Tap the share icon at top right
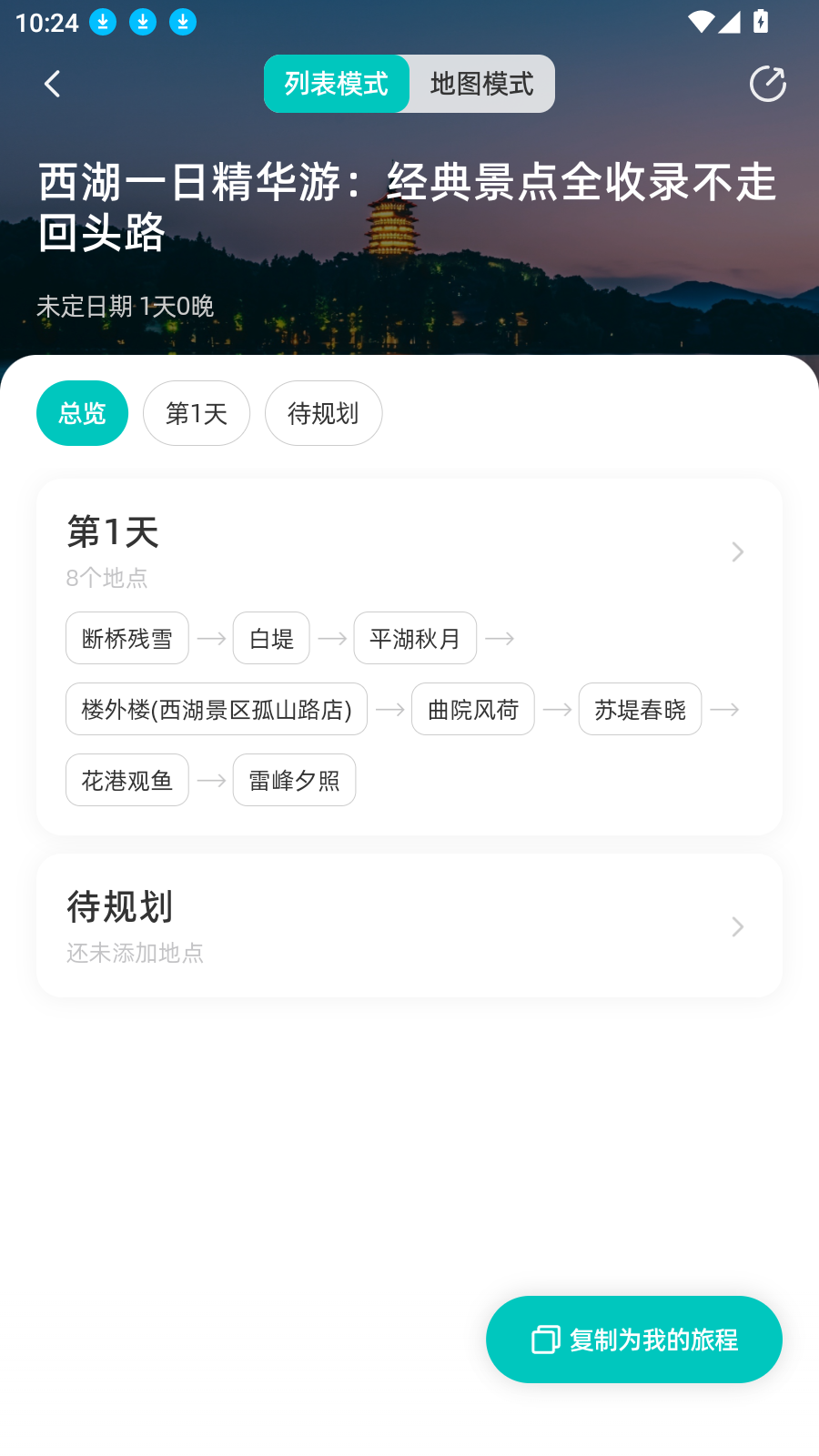Screen dimensions: 819x1456 tap(767, 85)
